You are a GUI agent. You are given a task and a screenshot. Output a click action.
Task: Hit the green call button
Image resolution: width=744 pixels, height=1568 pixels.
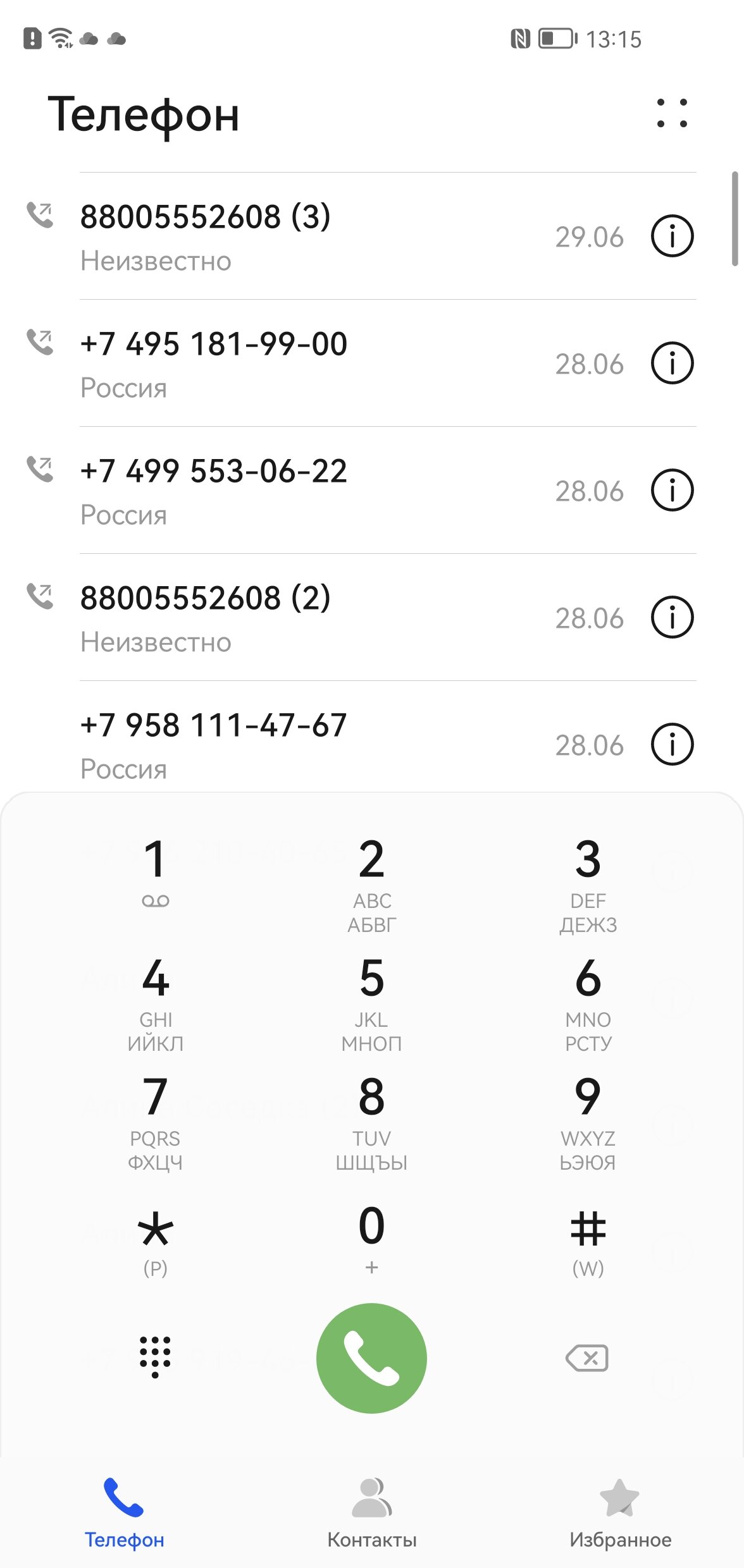(x=372, y=1357)
